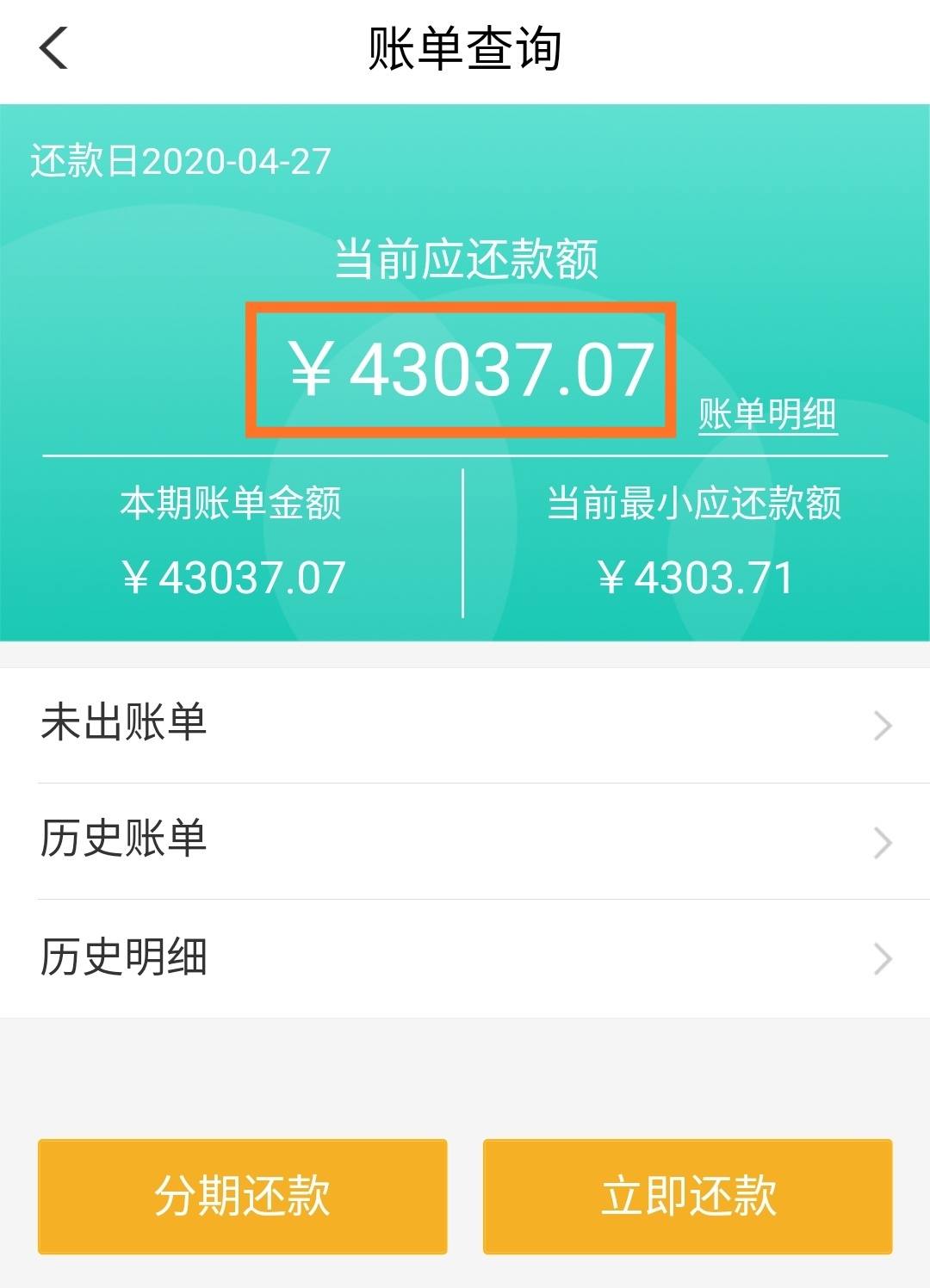Click the back arrow to exit bill inquiry
Image resolution: width=930 pixels, height=1288 pixels.
pyautogui.click(x=53, y=49)
